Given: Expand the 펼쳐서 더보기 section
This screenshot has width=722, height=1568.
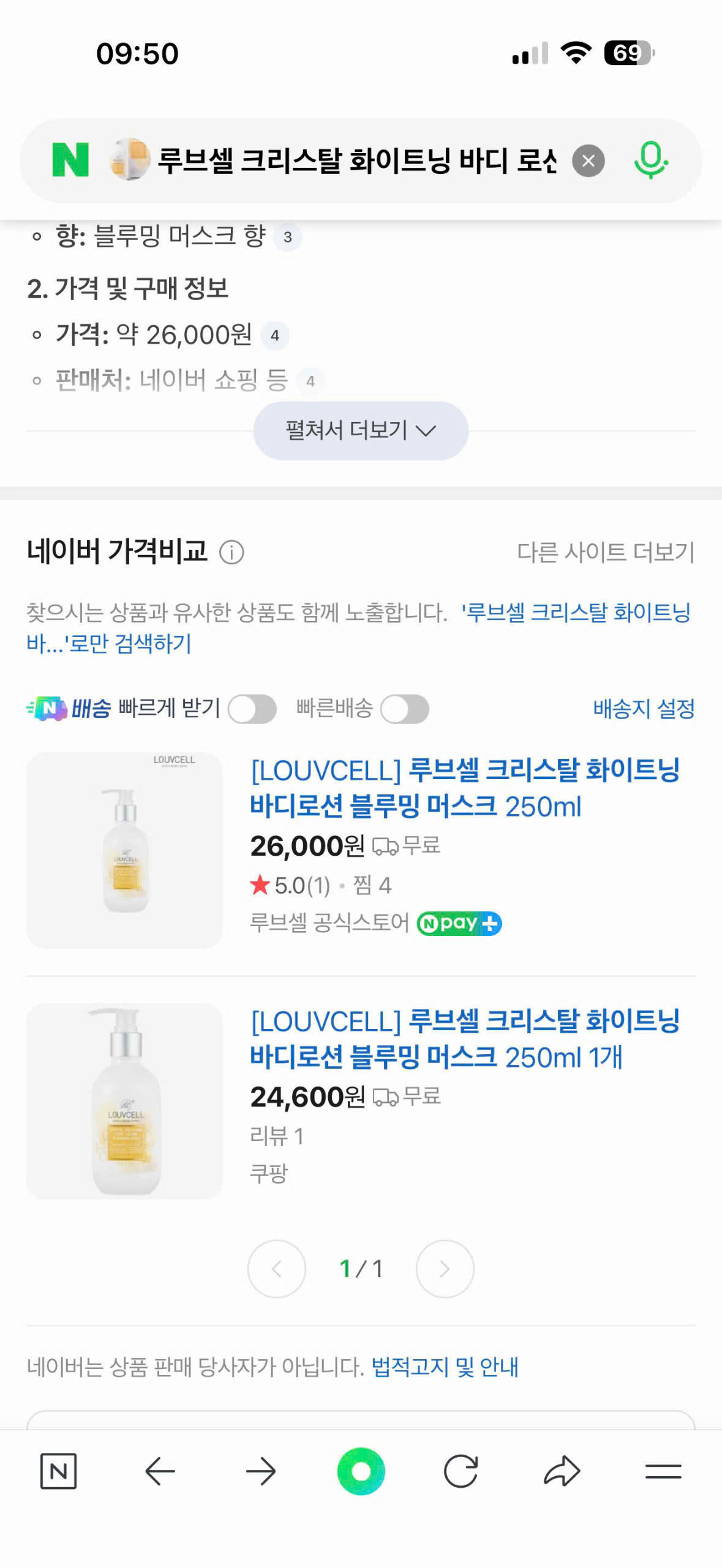Looking at the screenshot, I should [361, 430].
